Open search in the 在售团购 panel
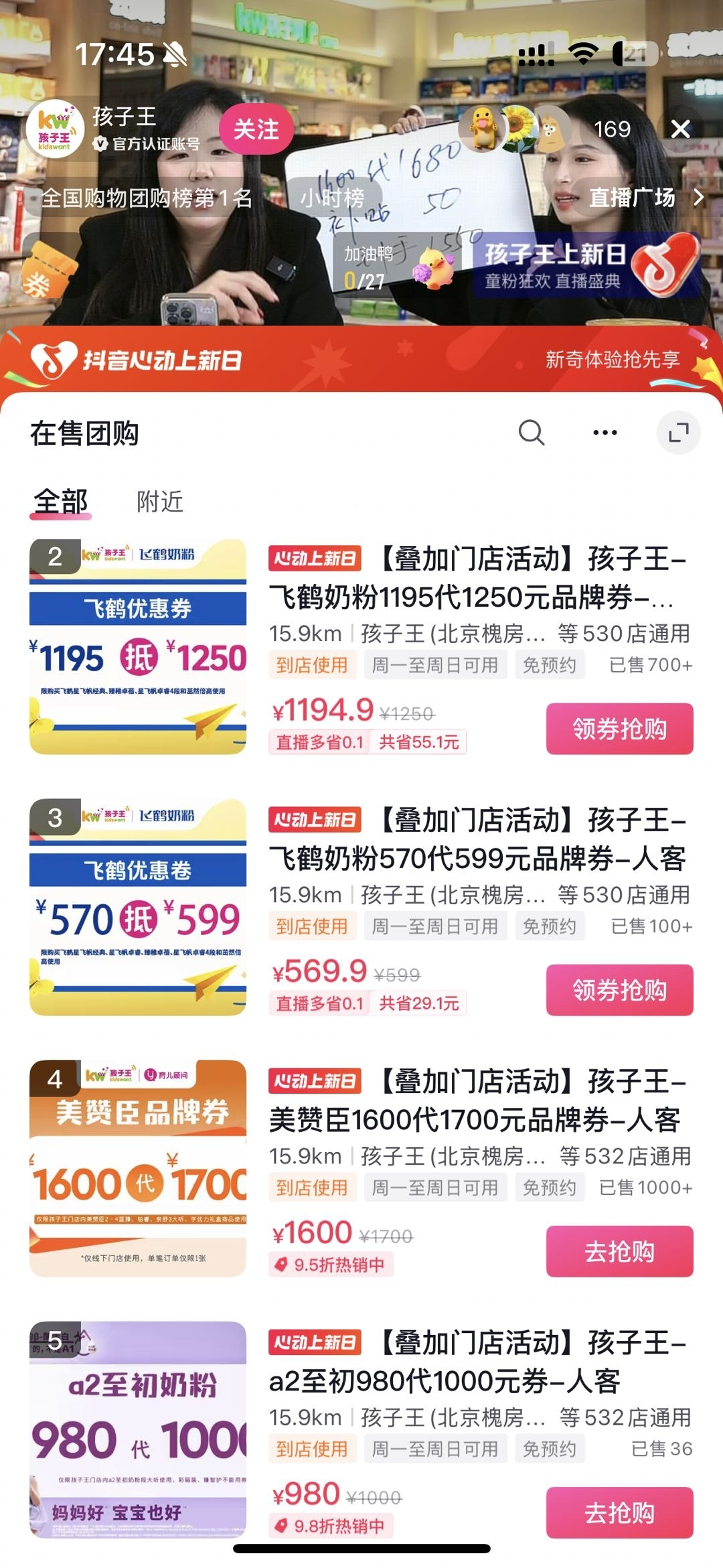 (x=532, y=432)
